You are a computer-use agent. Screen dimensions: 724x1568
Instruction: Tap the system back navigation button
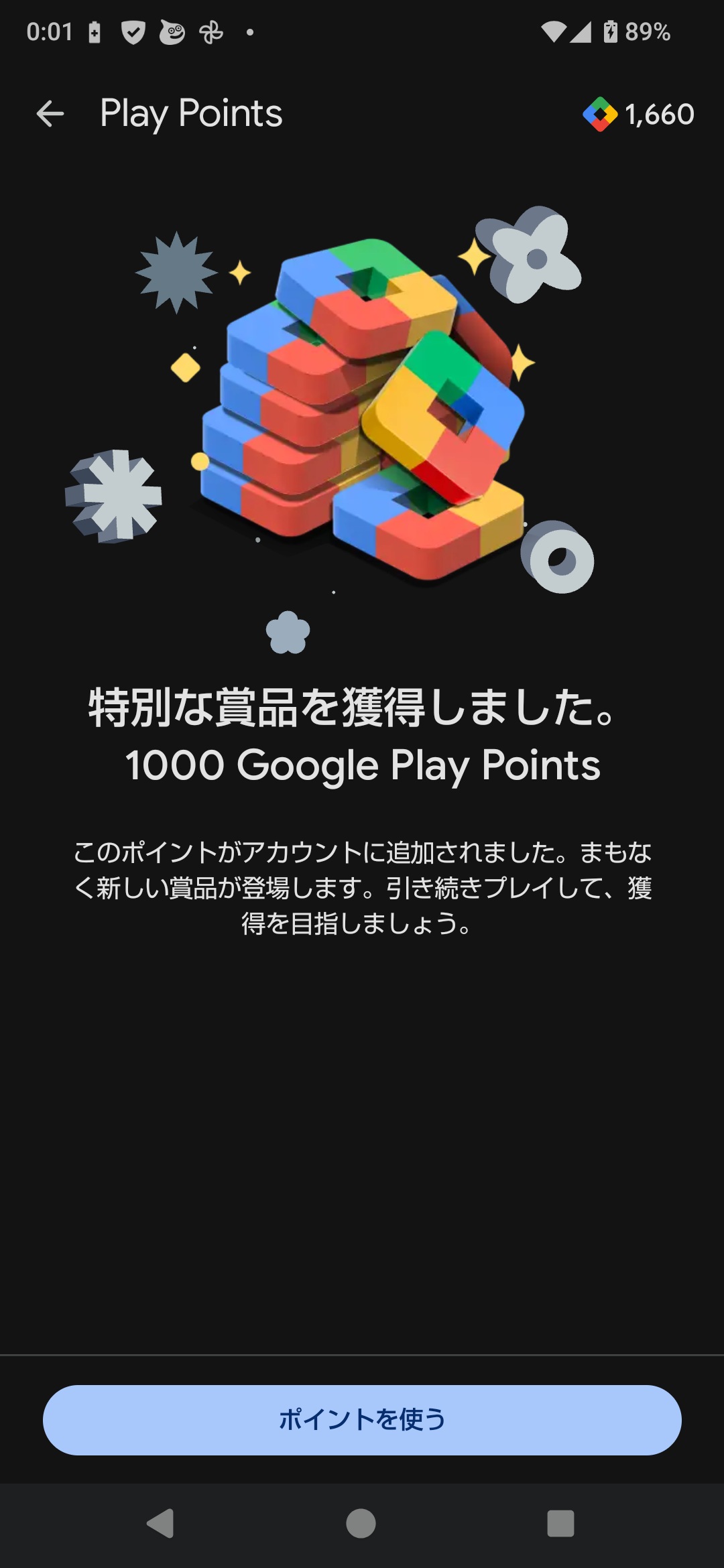(160, 1523)
